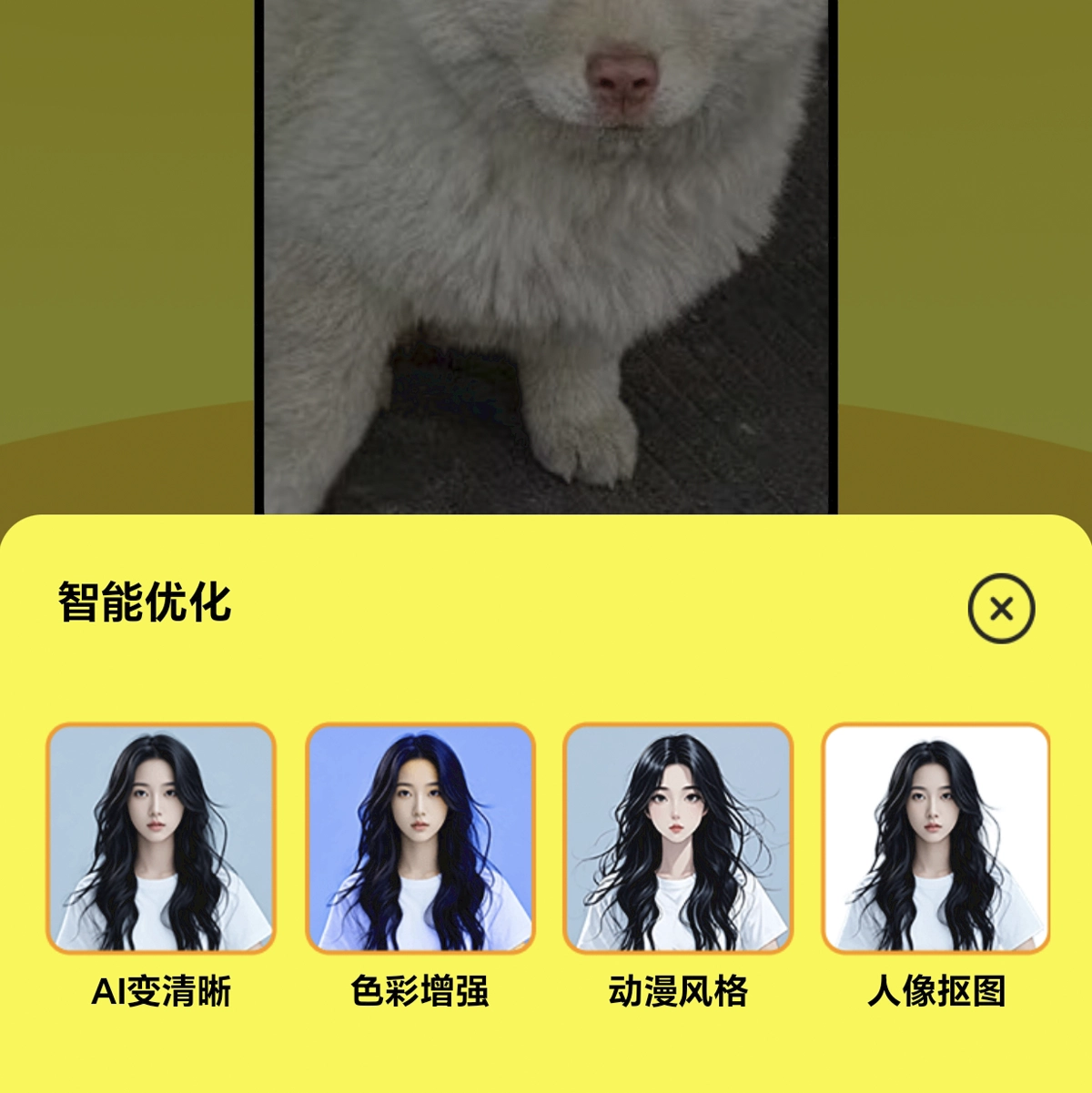1092x1093 pixels.
Task: Apply the 色彩增强 effect
Action: [420, 838]
